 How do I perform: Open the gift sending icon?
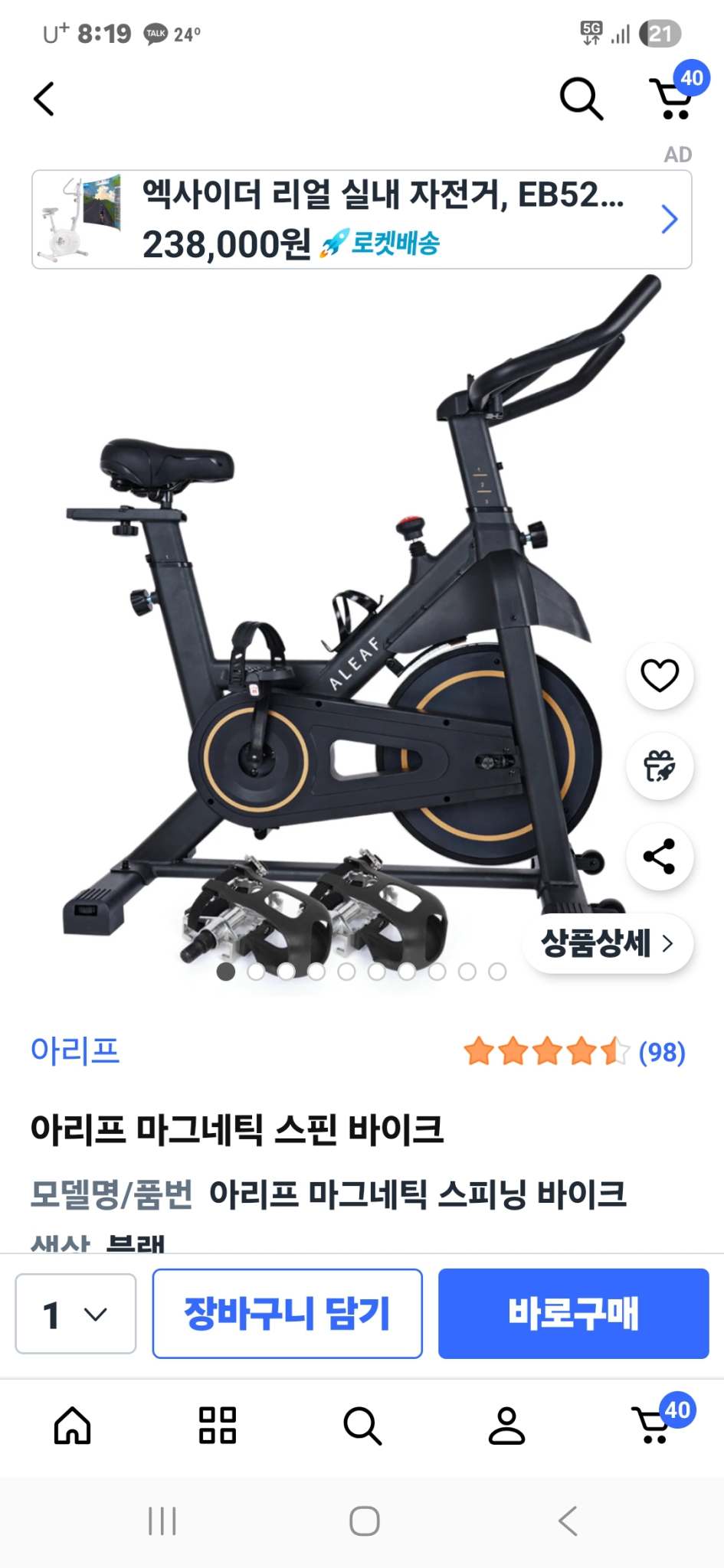(659, 766)
